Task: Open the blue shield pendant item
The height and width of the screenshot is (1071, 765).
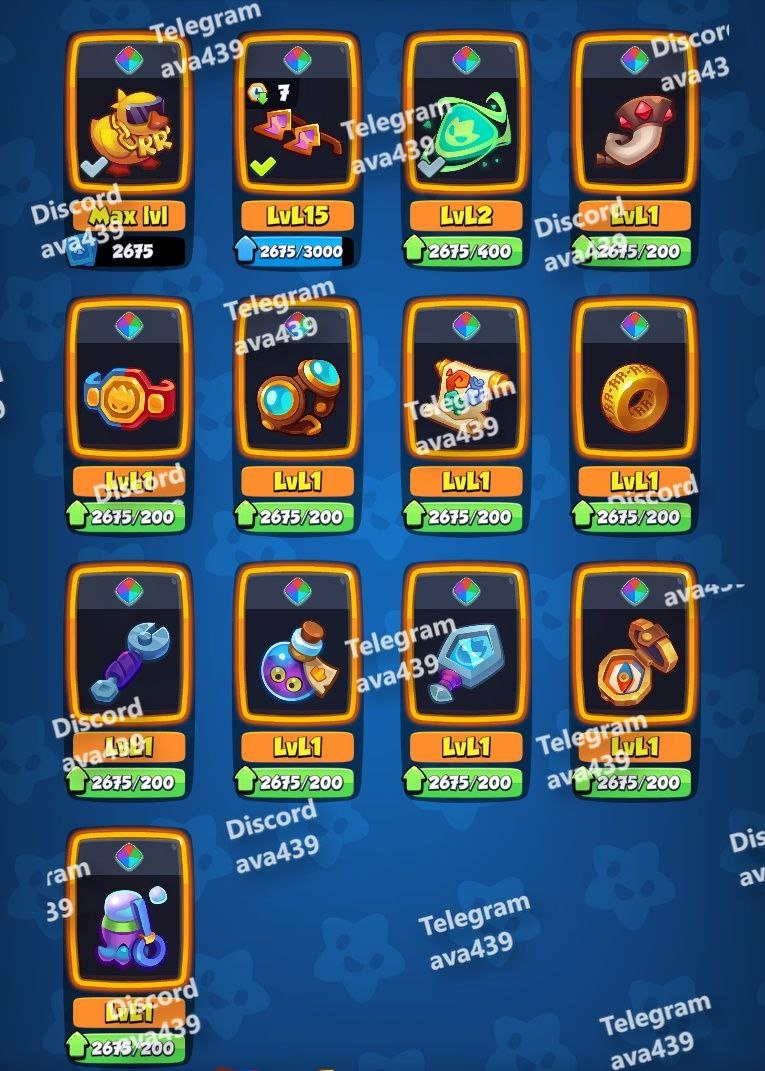Action: (x=465, y=658)
